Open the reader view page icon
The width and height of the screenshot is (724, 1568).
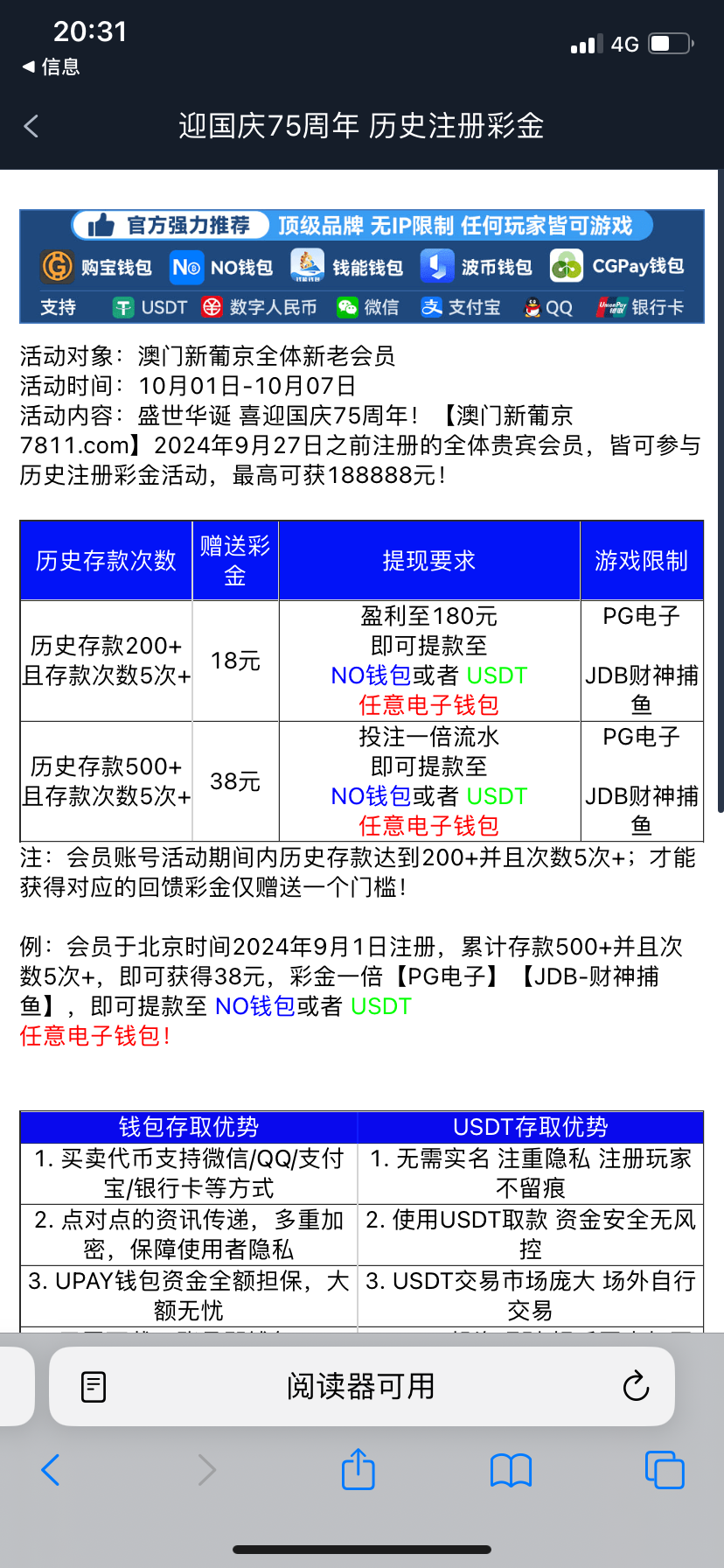(x=94, y=1387)
